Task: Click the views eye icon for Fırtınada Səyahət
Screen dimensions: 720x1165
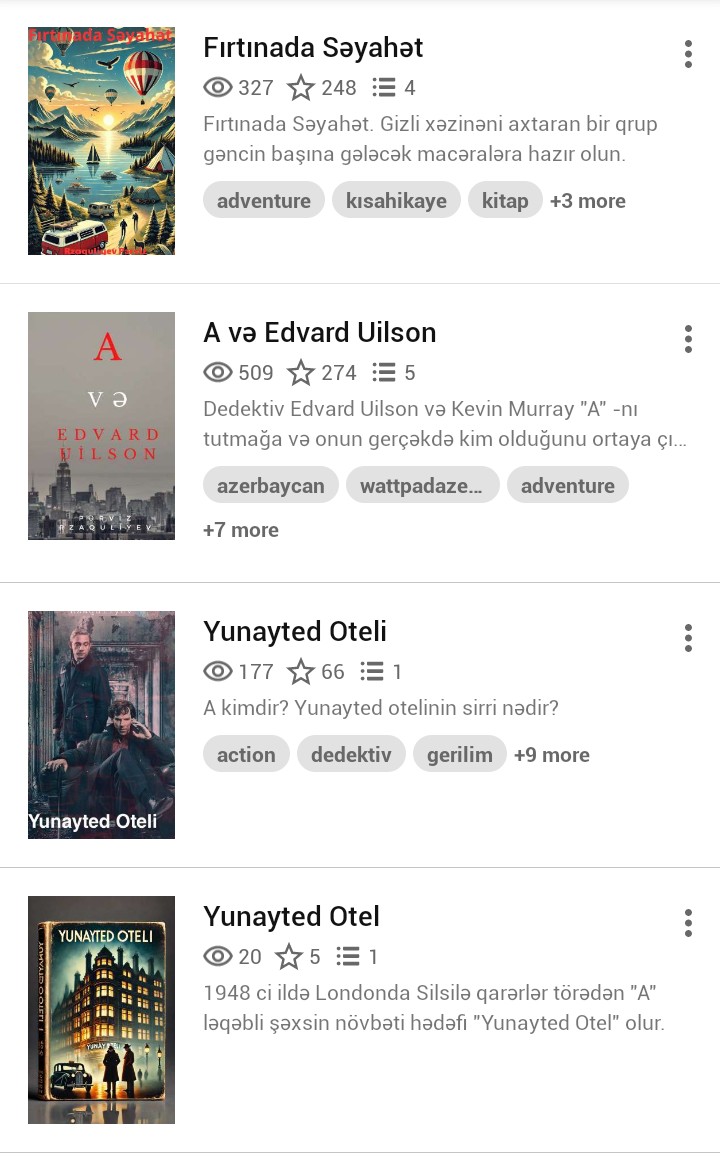Action: [x=218, y=88]
